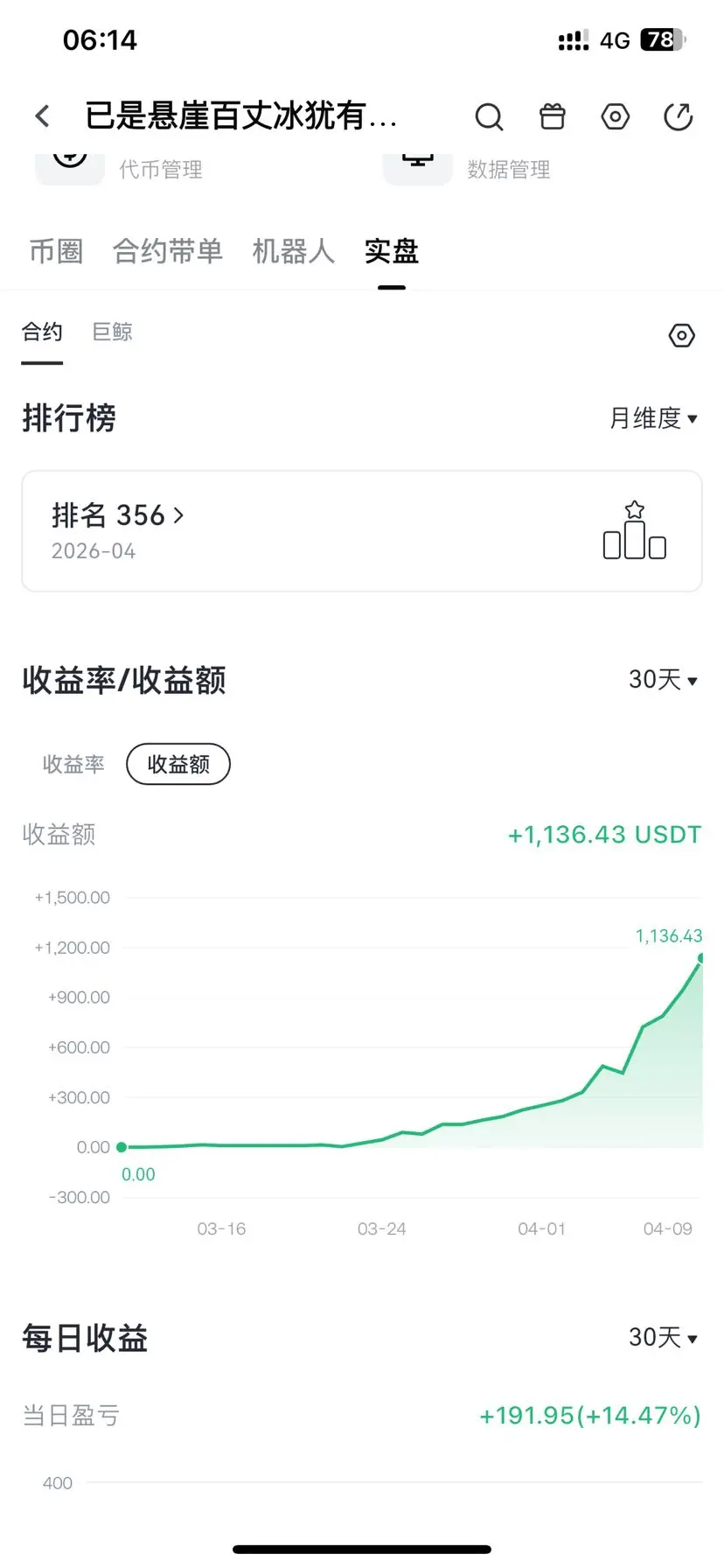Go back using the top-left arrow
Viewport: 724px width, 1568px height.
[42, 116]
